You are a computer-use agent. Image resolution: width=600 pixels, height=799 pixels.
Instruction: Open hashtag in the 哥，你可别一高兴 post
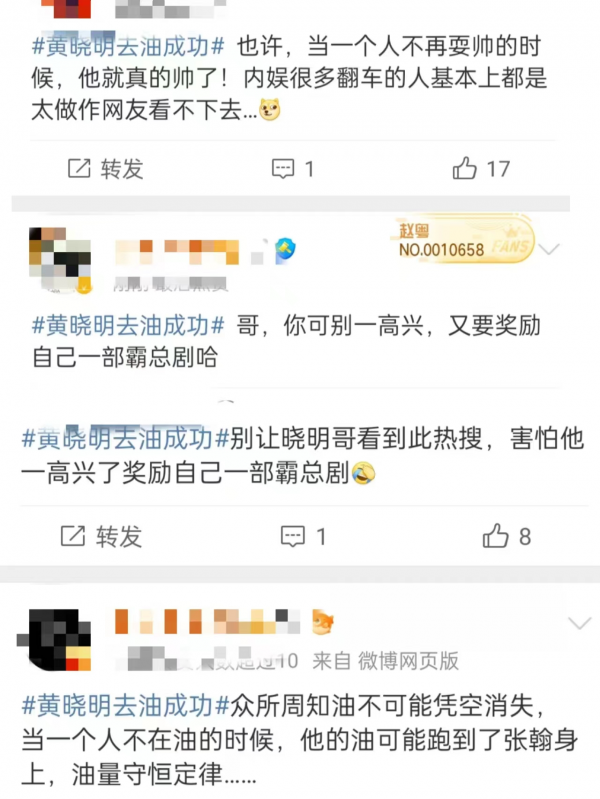tap(130, 326)
